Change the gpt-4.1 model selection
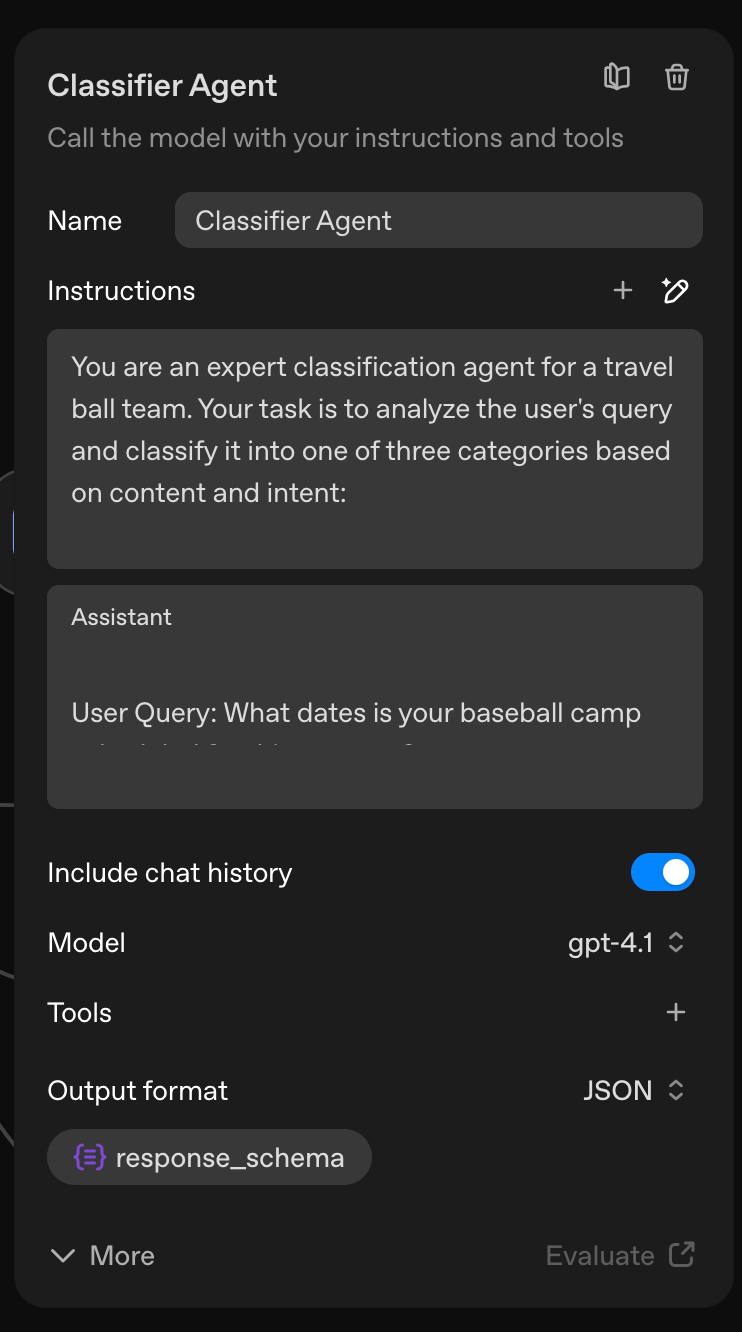Image resolution: width=742 pixels, height=1332 pixels. point(626,942)
